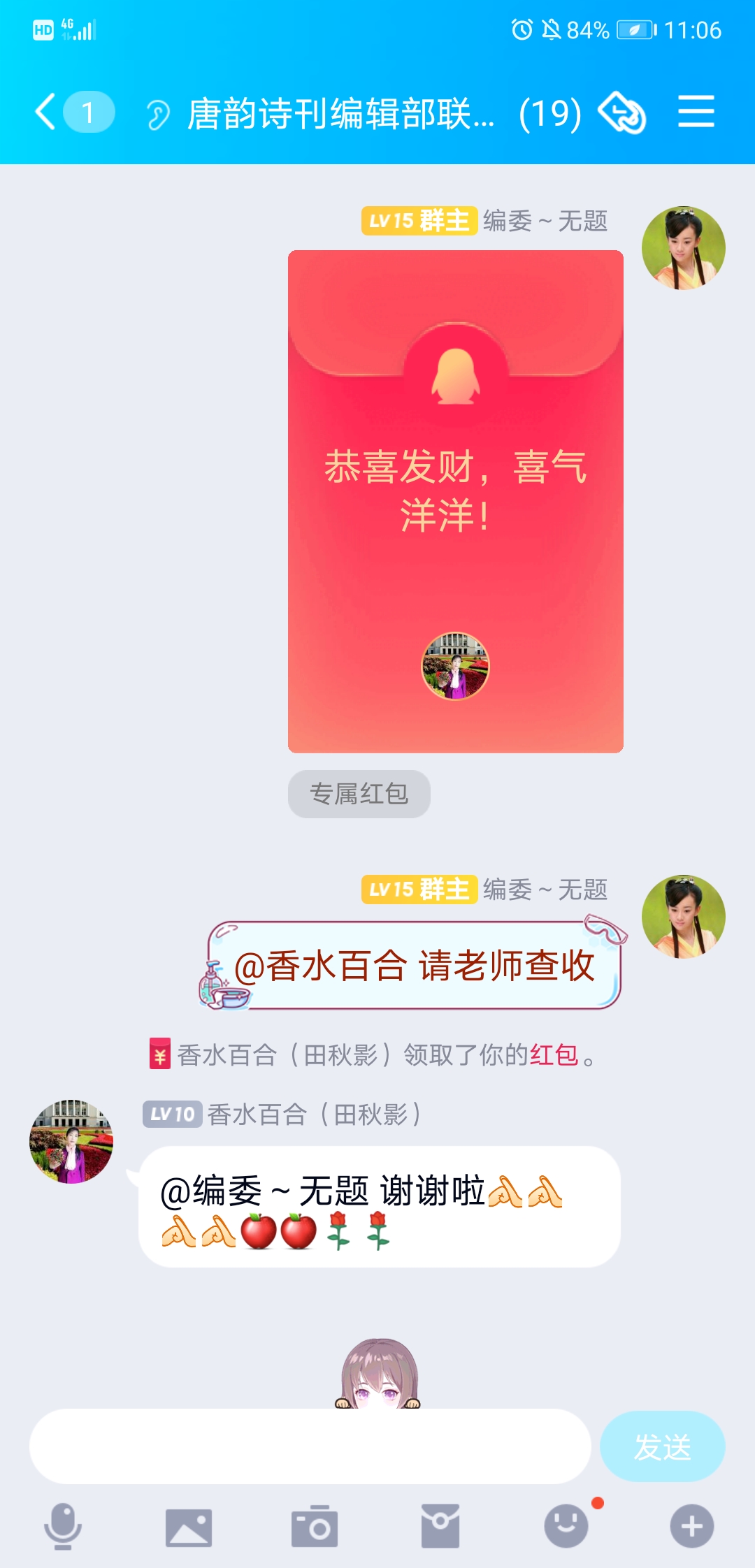Tap the 红包 link in the notice

tap(554, 1054)
